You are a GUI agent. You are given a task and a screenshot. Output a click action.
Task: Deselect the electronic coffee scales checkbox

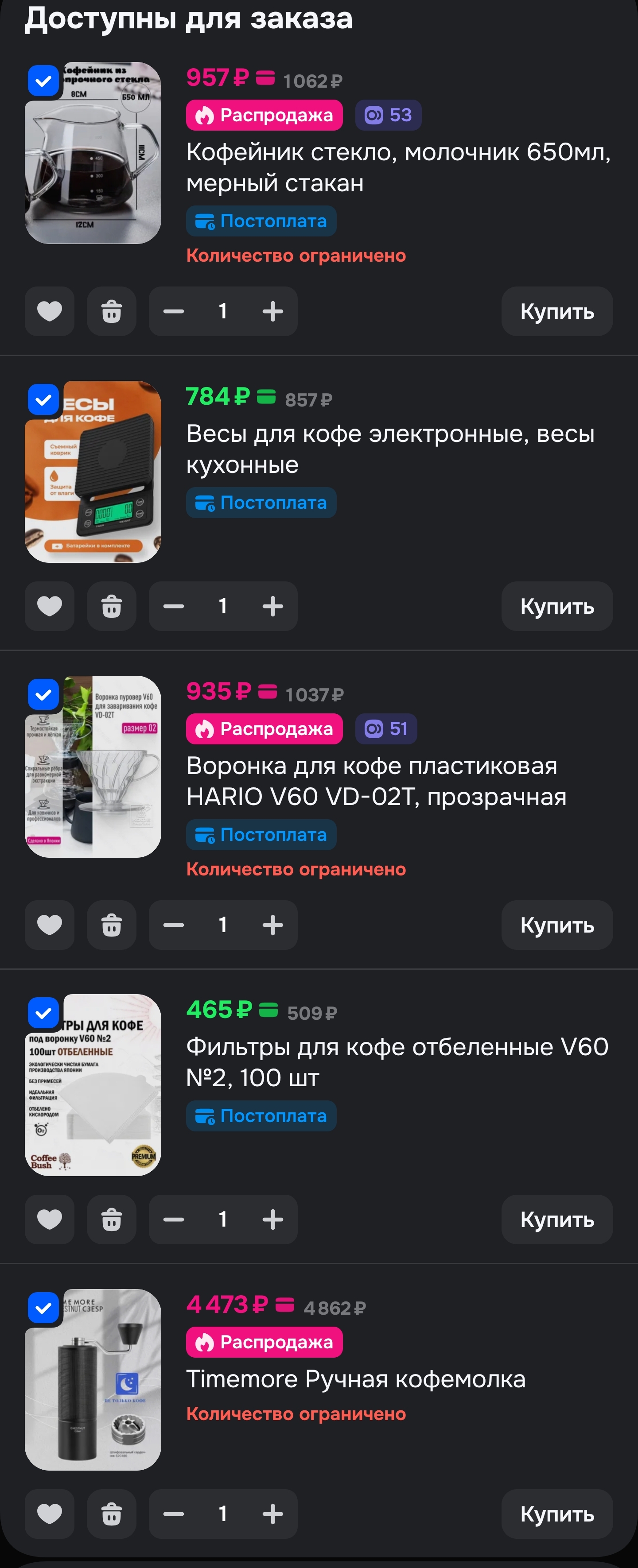coord(43,399)
